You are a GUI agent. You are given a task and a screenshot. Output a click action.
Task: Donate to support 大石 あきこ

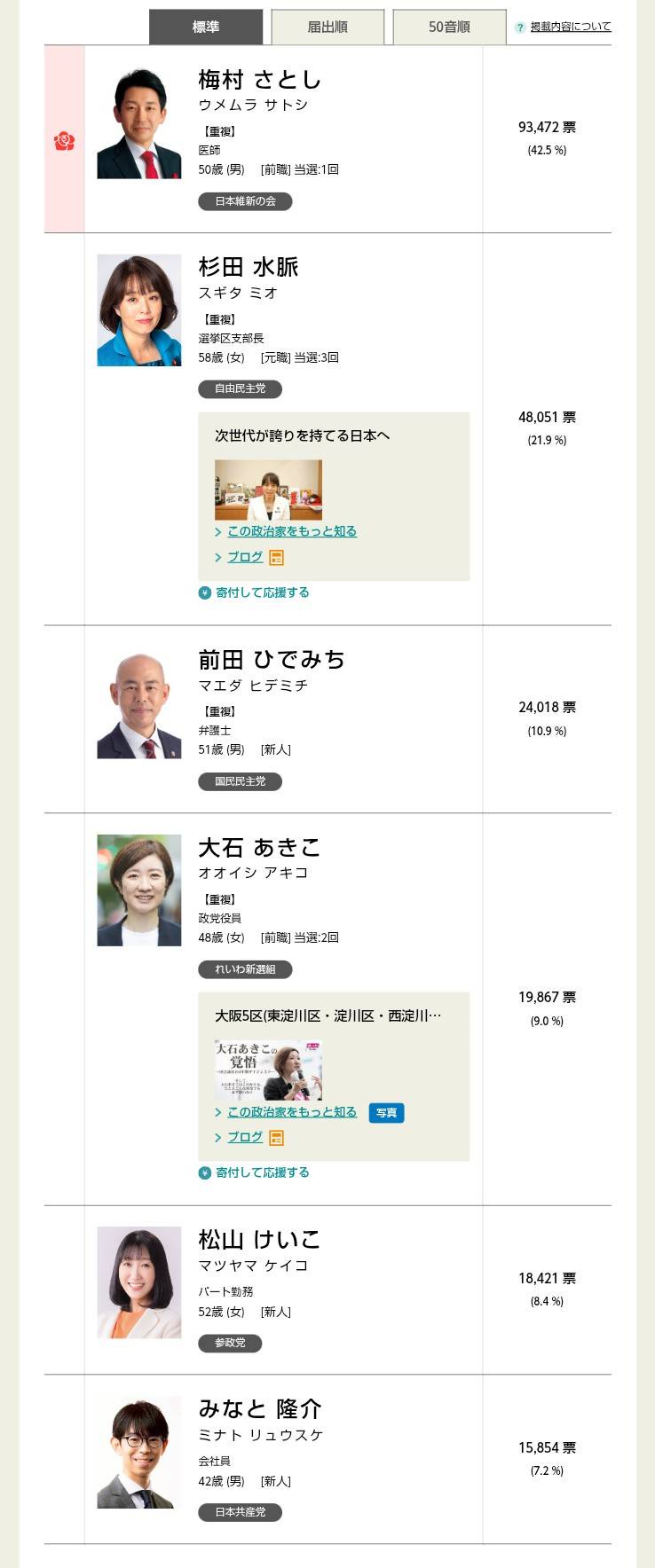[262, 1172]
